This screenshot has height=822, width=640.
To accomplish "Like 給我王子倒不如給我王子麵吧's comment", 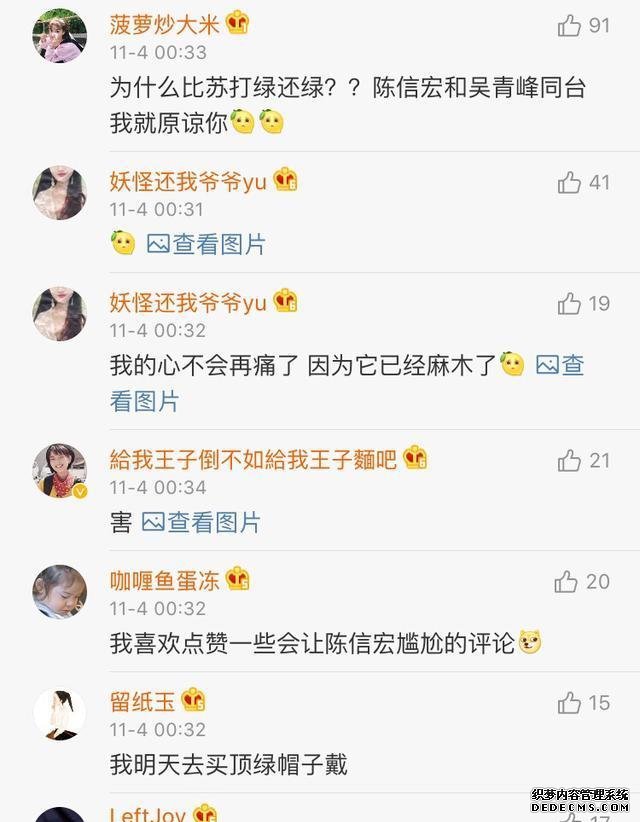I will [570, 460].
